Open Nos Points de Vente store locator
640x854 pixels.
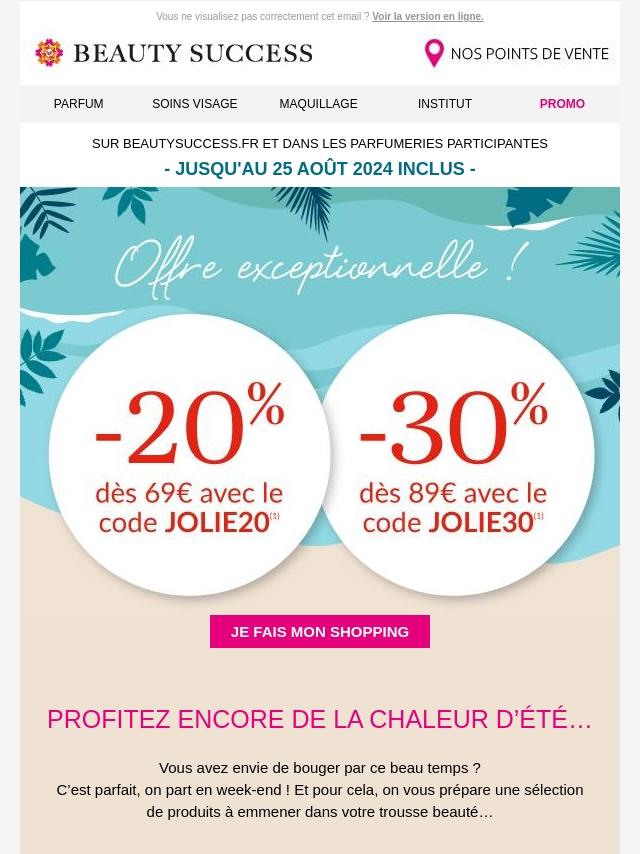coord(516,53)
